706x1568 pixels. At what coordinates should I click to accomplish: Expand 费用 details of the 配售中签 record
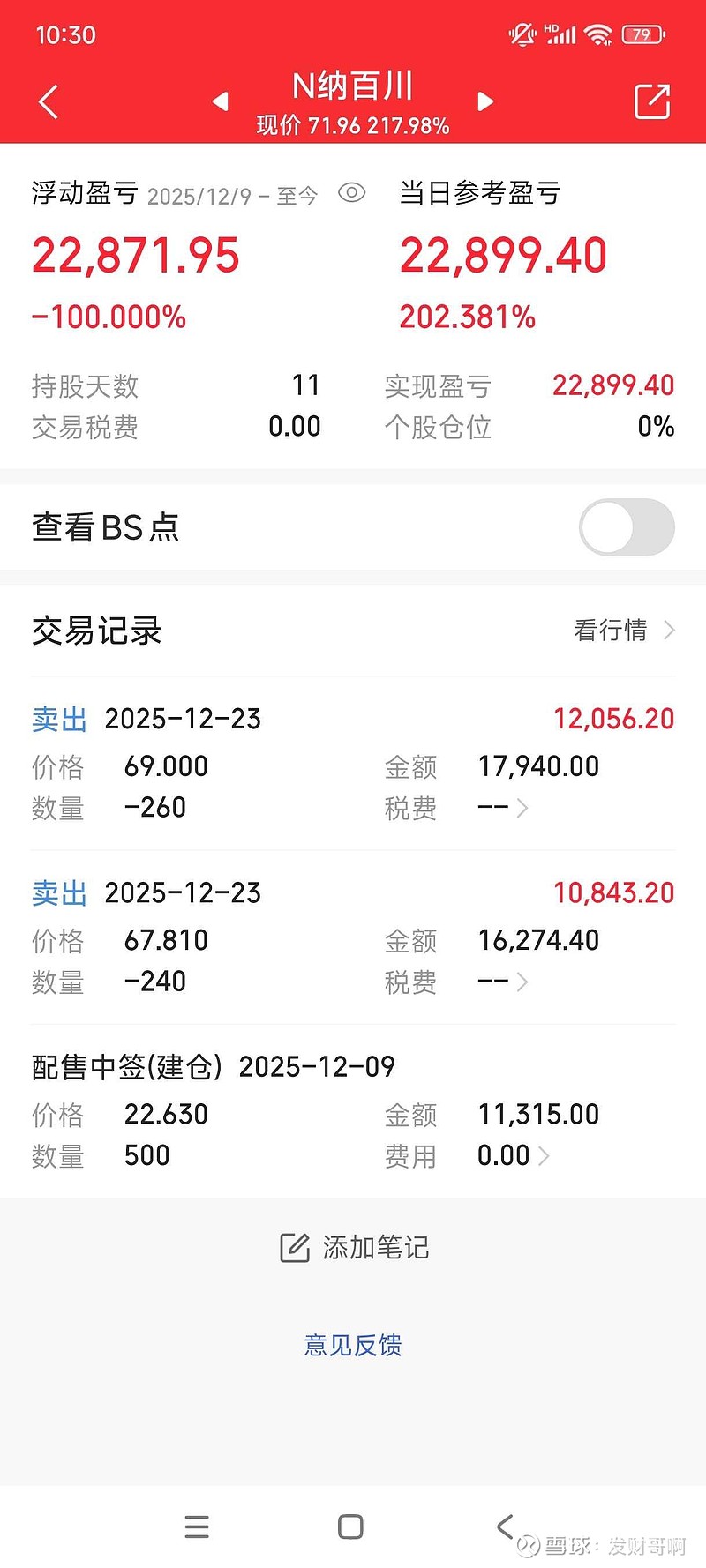pos(545,1154)
